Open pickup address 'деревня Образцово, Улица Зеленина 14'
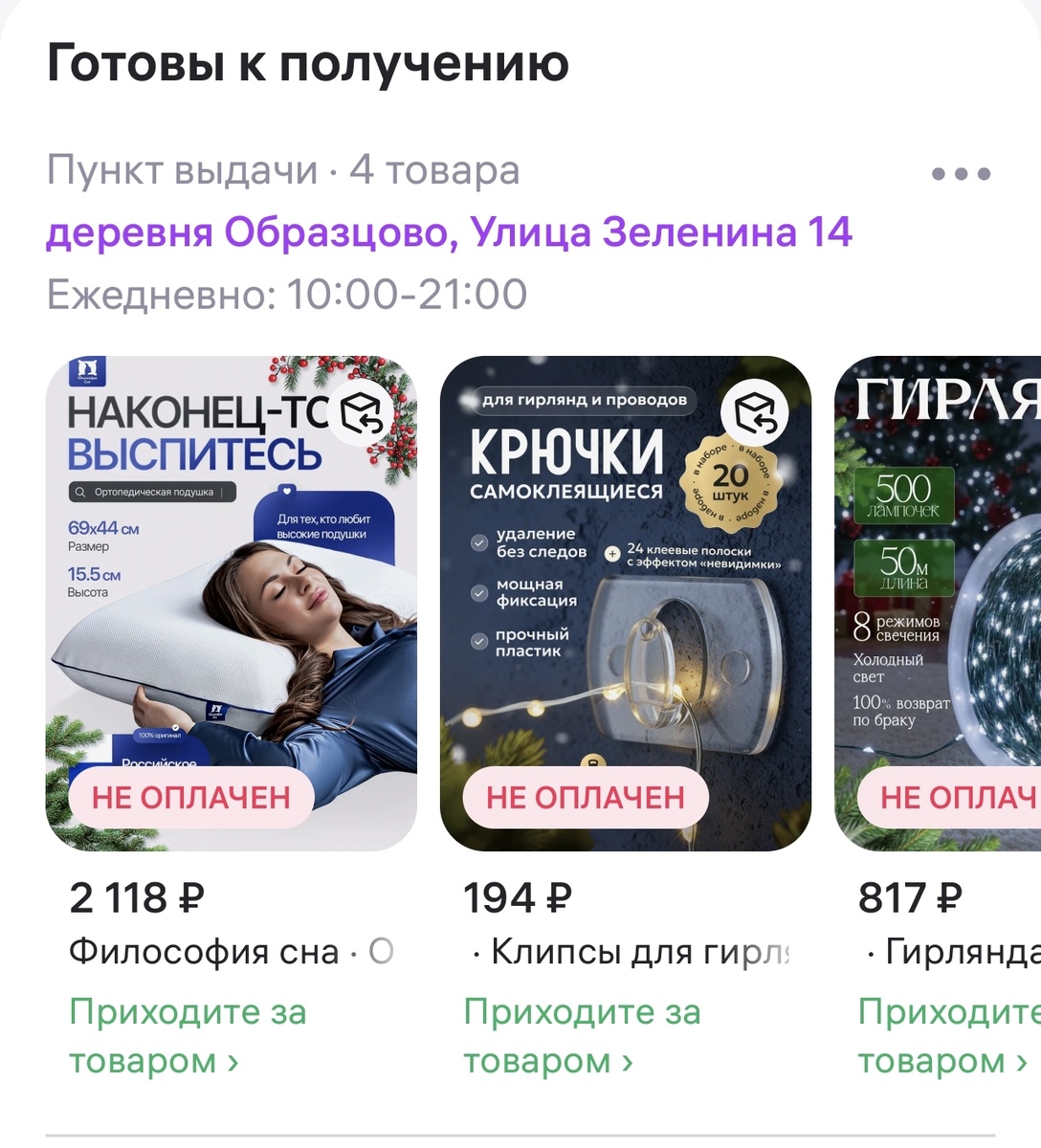 (448, 231)
